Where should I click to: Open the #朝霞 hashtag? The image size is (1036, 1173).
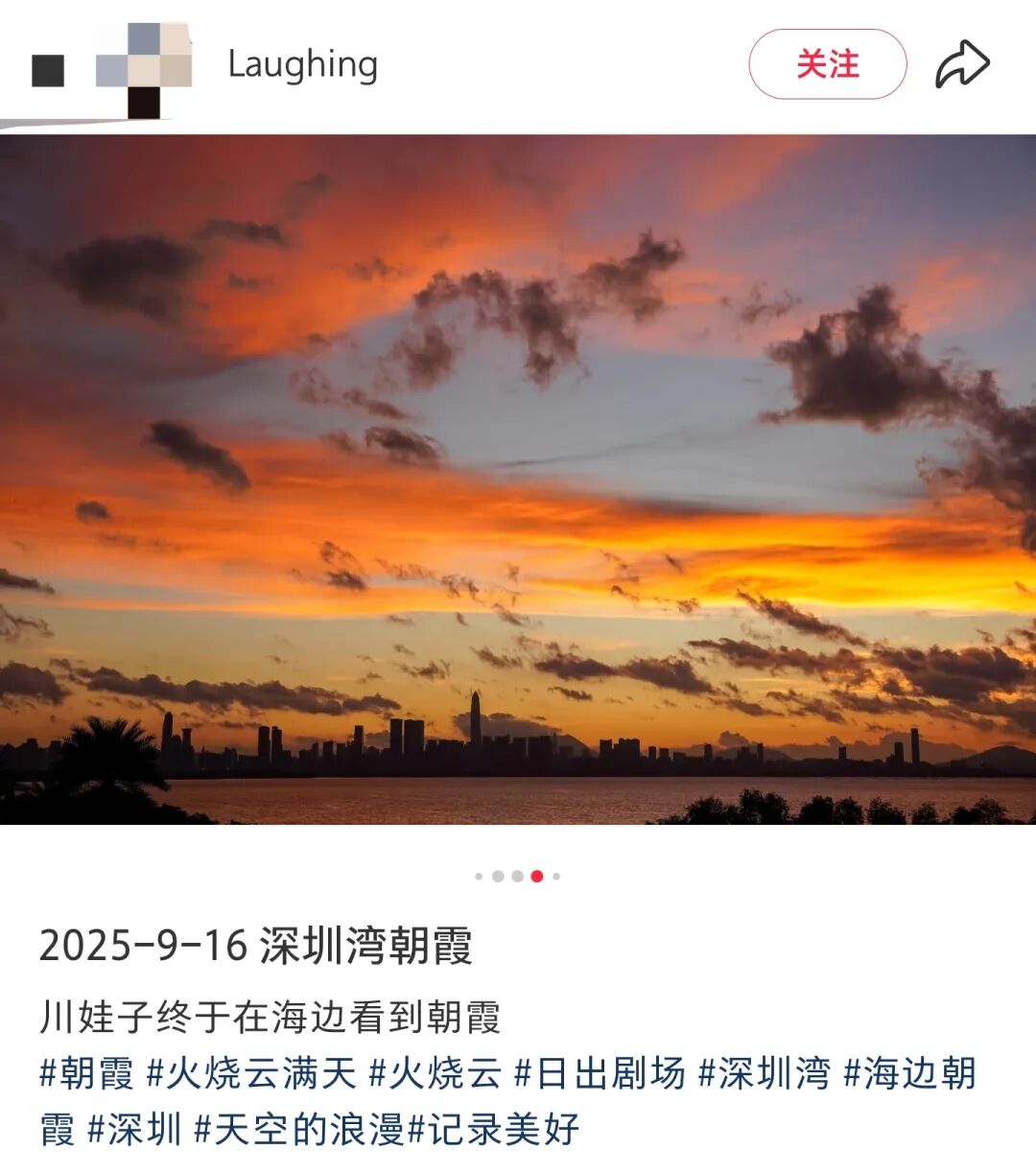pyautogui.click(x=86, y=1073)
